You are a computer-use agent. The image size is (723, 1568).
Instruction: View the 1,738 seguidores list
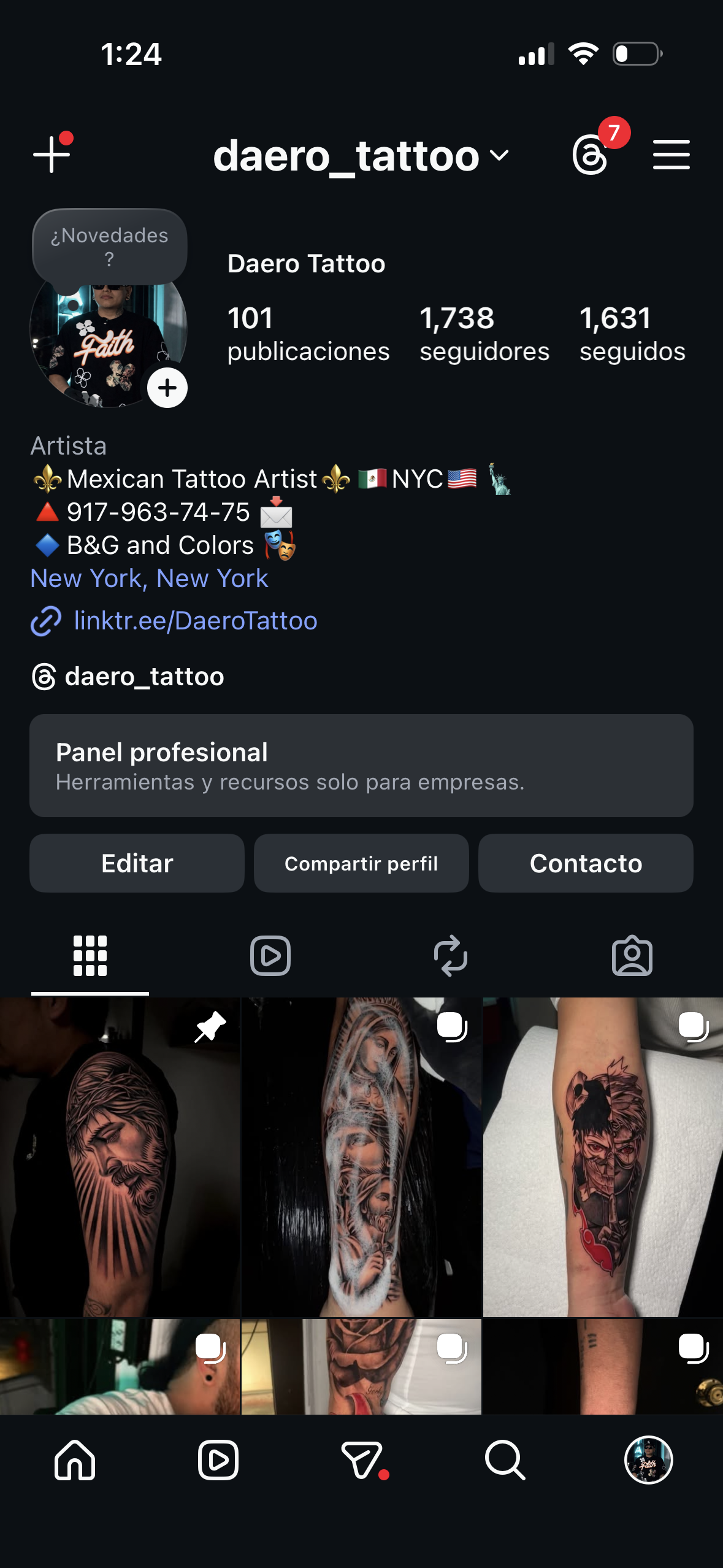tap(484, 334)
